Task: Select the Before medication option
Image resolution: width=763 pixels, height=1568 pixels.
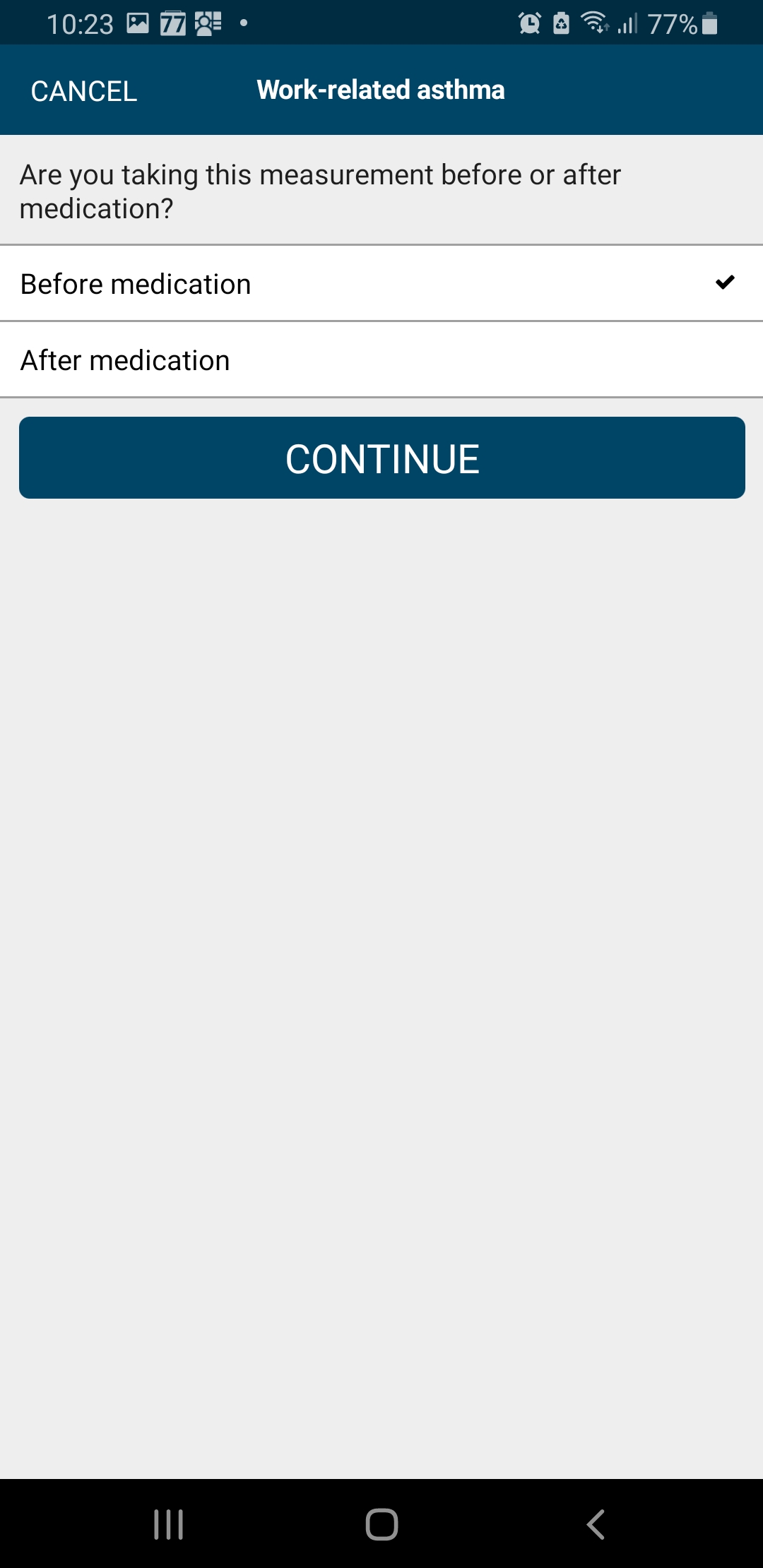Action: [x=381, y=284]
